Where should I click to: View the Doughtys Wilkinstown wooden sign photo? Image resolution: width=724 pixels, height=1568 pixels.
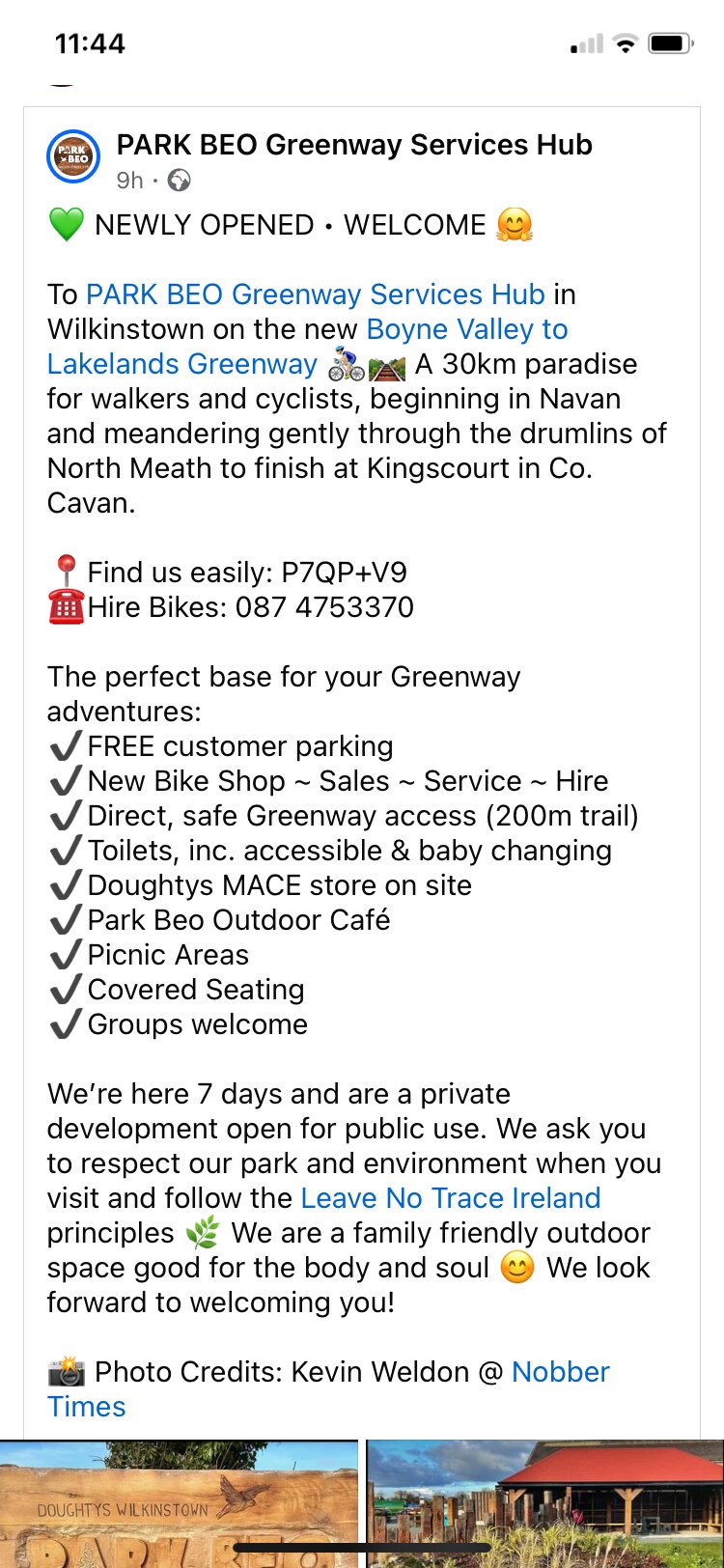coord(179,1503)
